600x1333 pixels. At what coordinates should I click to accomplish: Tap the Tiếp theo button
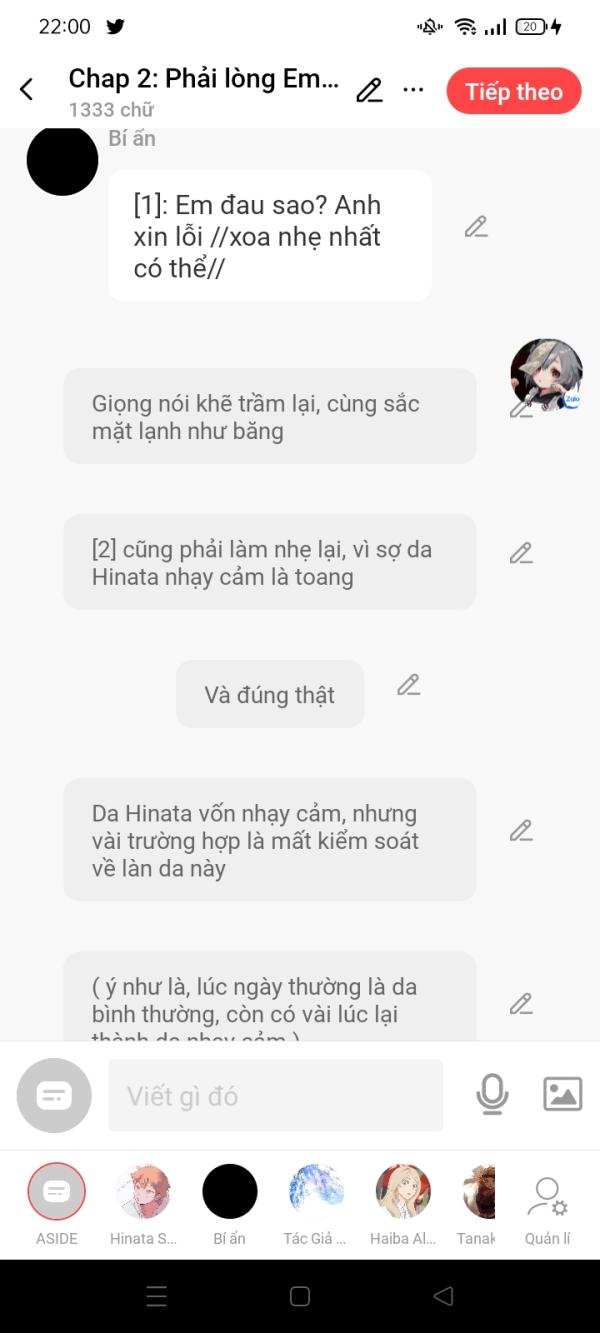tap(513, 92)
